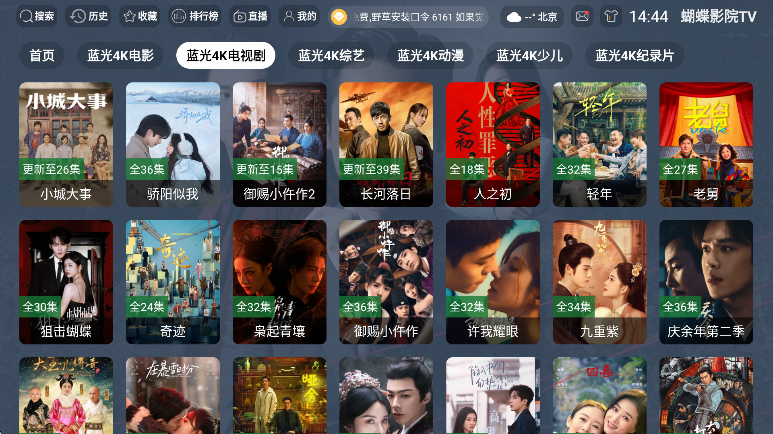
Task: Open the 搜索 search button
Action: point(38,17)
